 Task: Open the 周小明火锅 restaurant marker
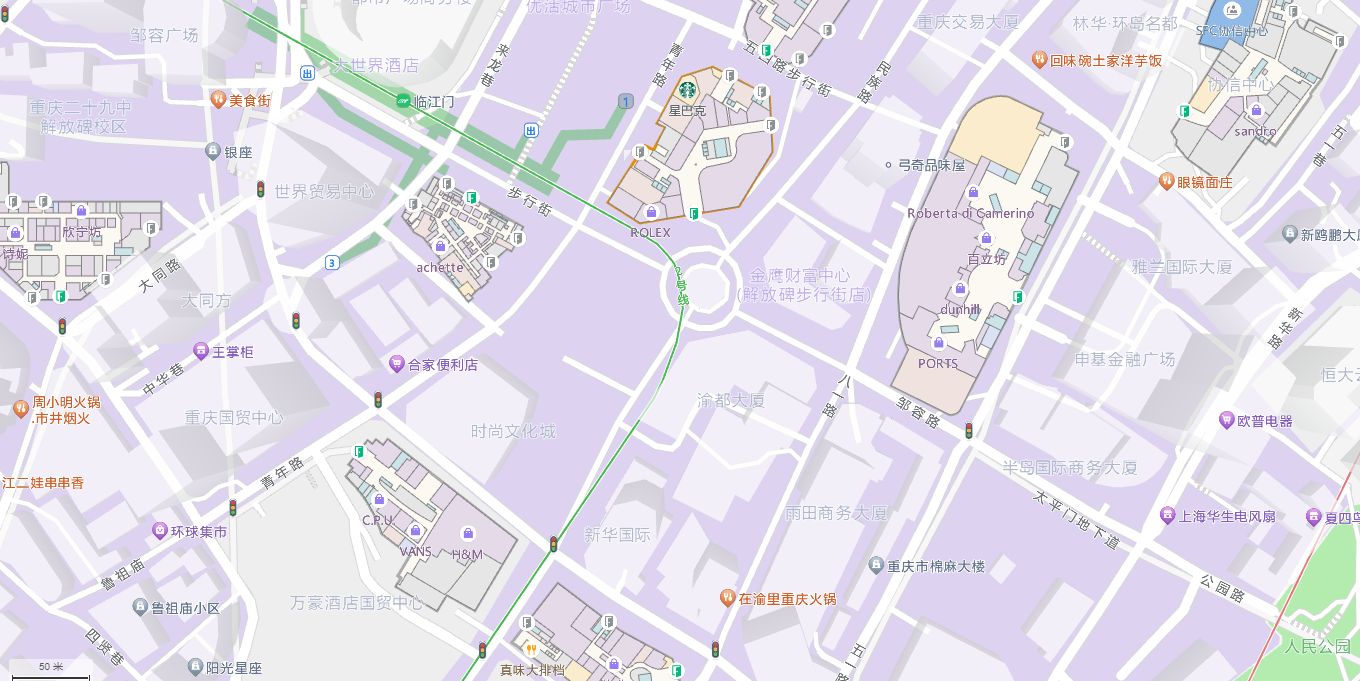click(21, 409)
